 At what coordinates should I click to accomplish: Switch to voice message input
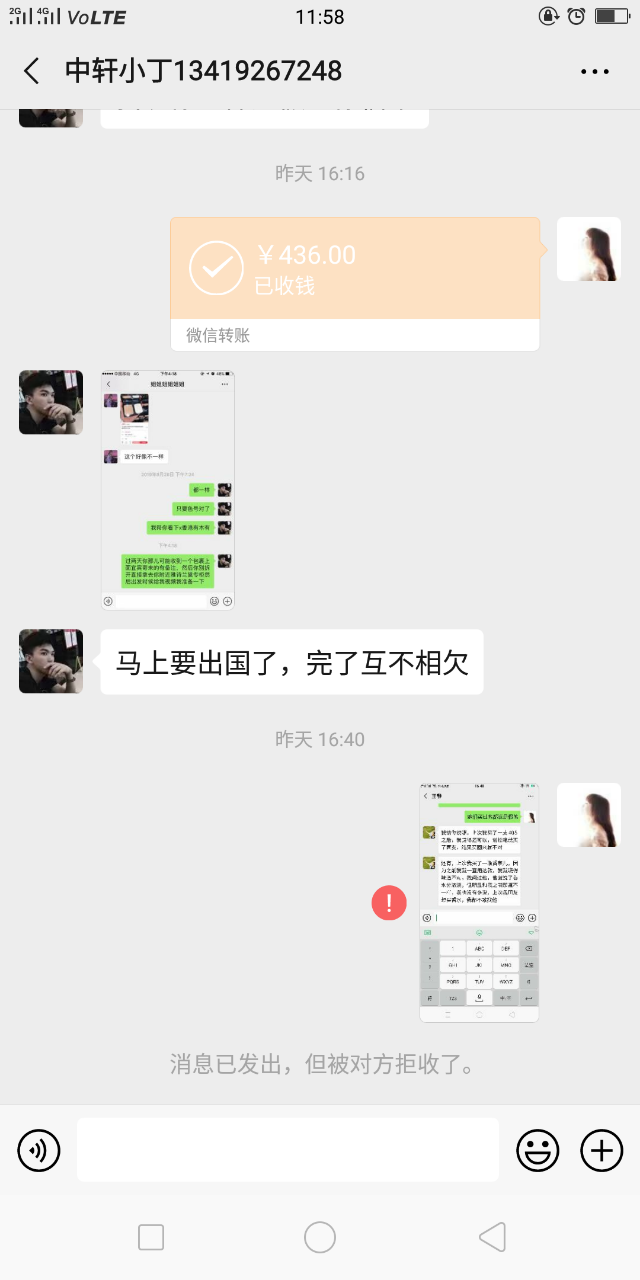pyautogui.click(x=39, y=1150)
